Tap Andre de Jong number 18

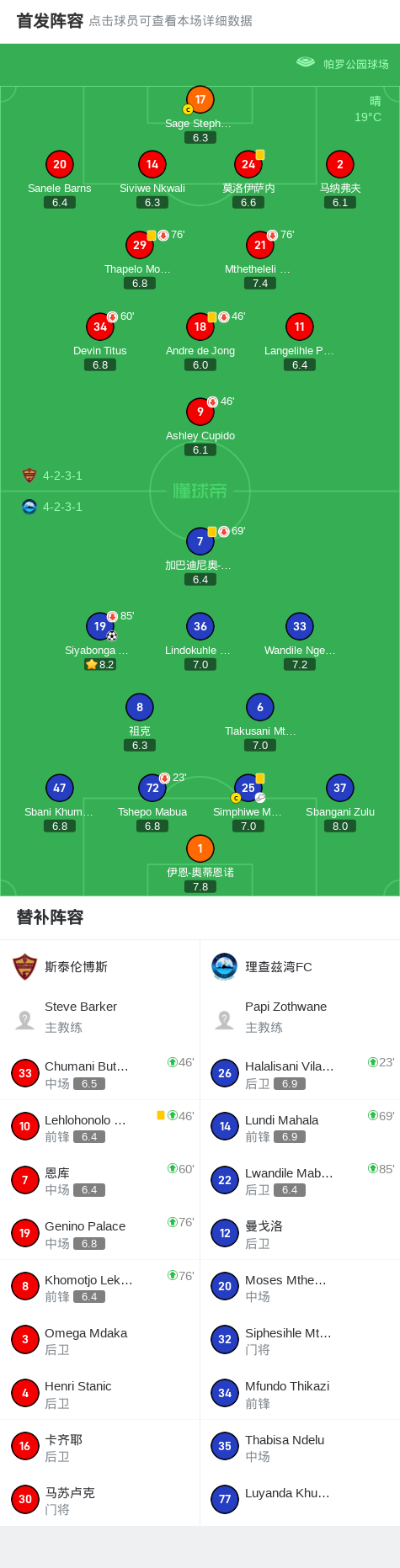pyautogui.click(x=200, y=327)
